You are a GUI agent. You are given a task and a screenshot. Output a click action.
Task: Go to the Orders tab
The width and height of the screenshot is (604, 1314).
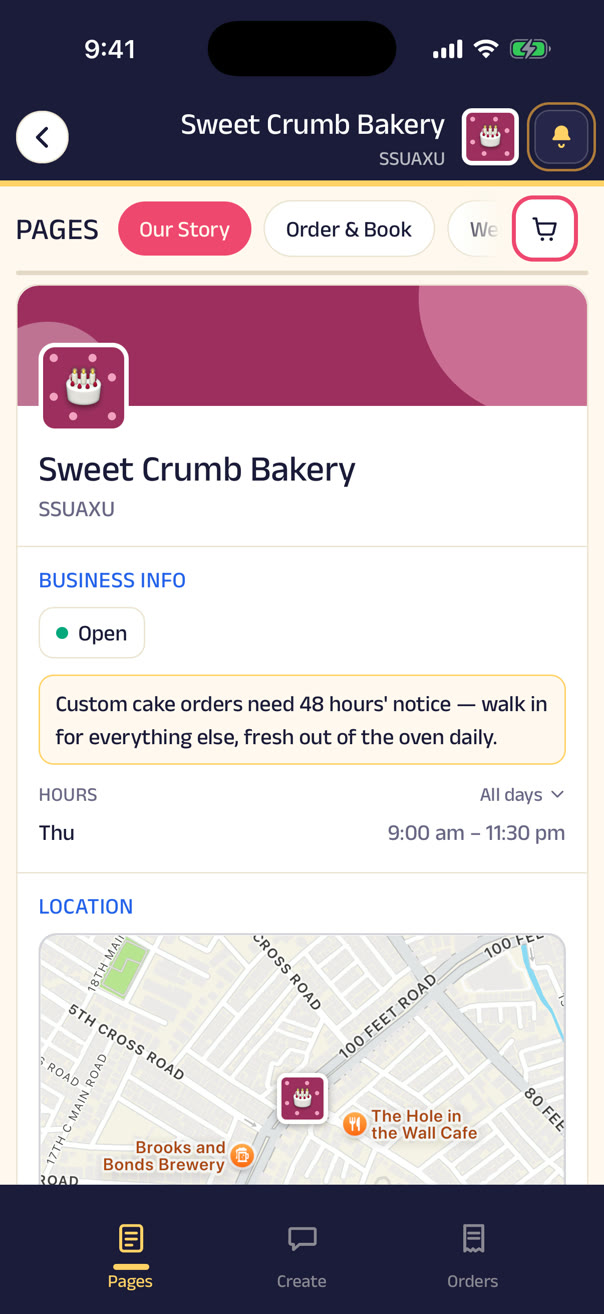473,1255
